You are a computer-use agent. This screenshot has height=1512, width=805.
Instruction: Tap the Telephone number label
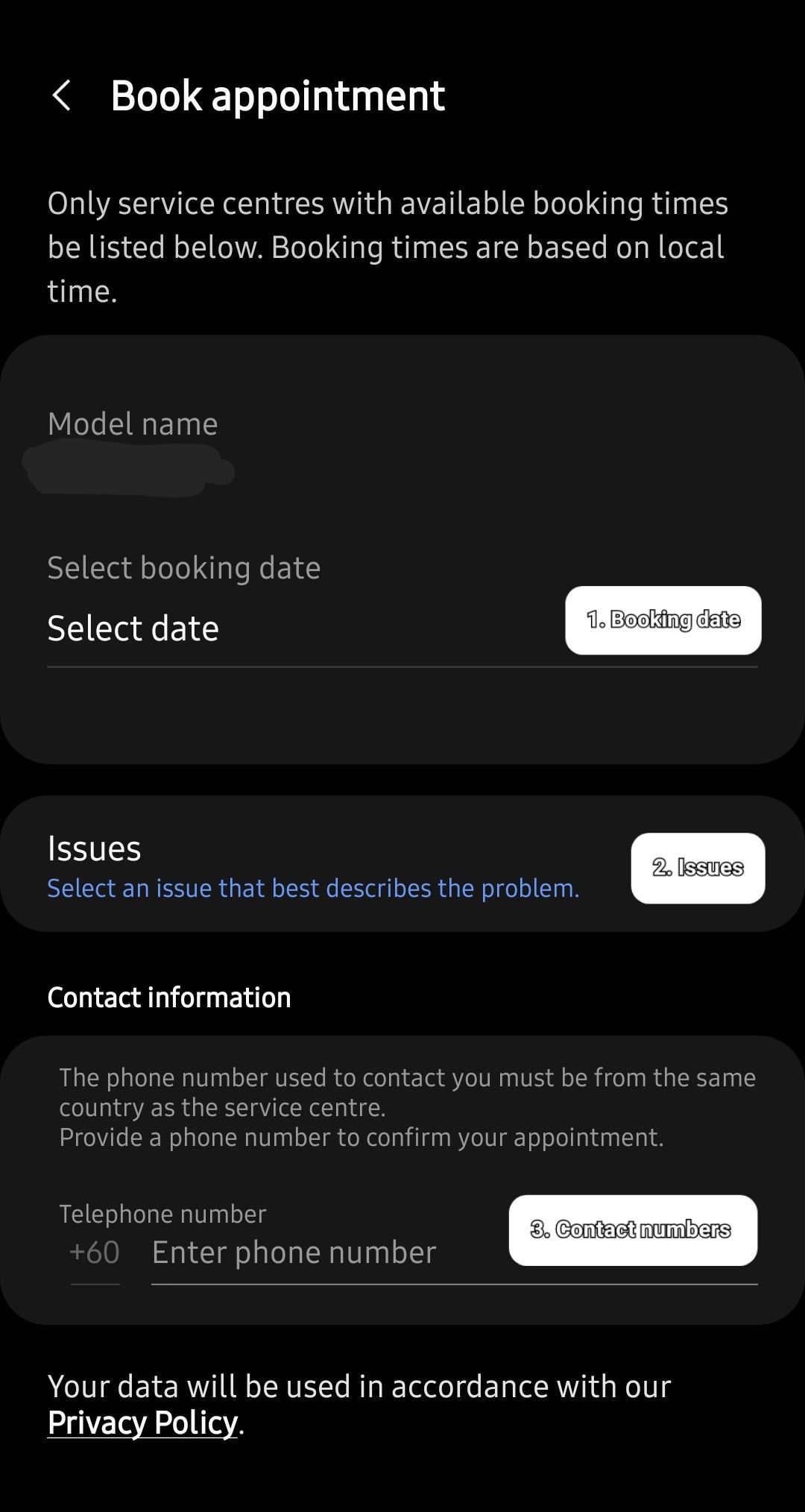click(163, 1213)
